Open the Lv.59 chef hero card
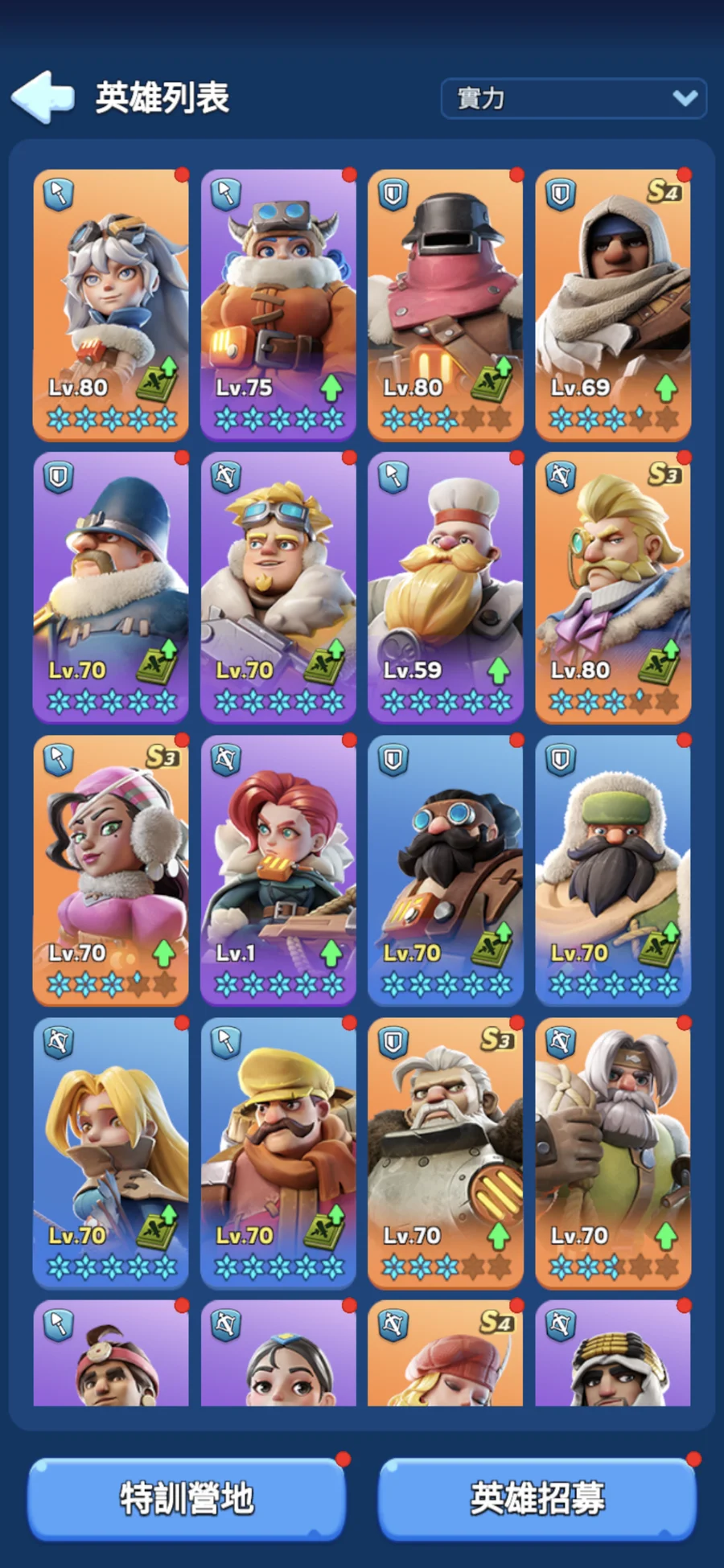Screen dimensions: 724x1568 coord(446,588)
